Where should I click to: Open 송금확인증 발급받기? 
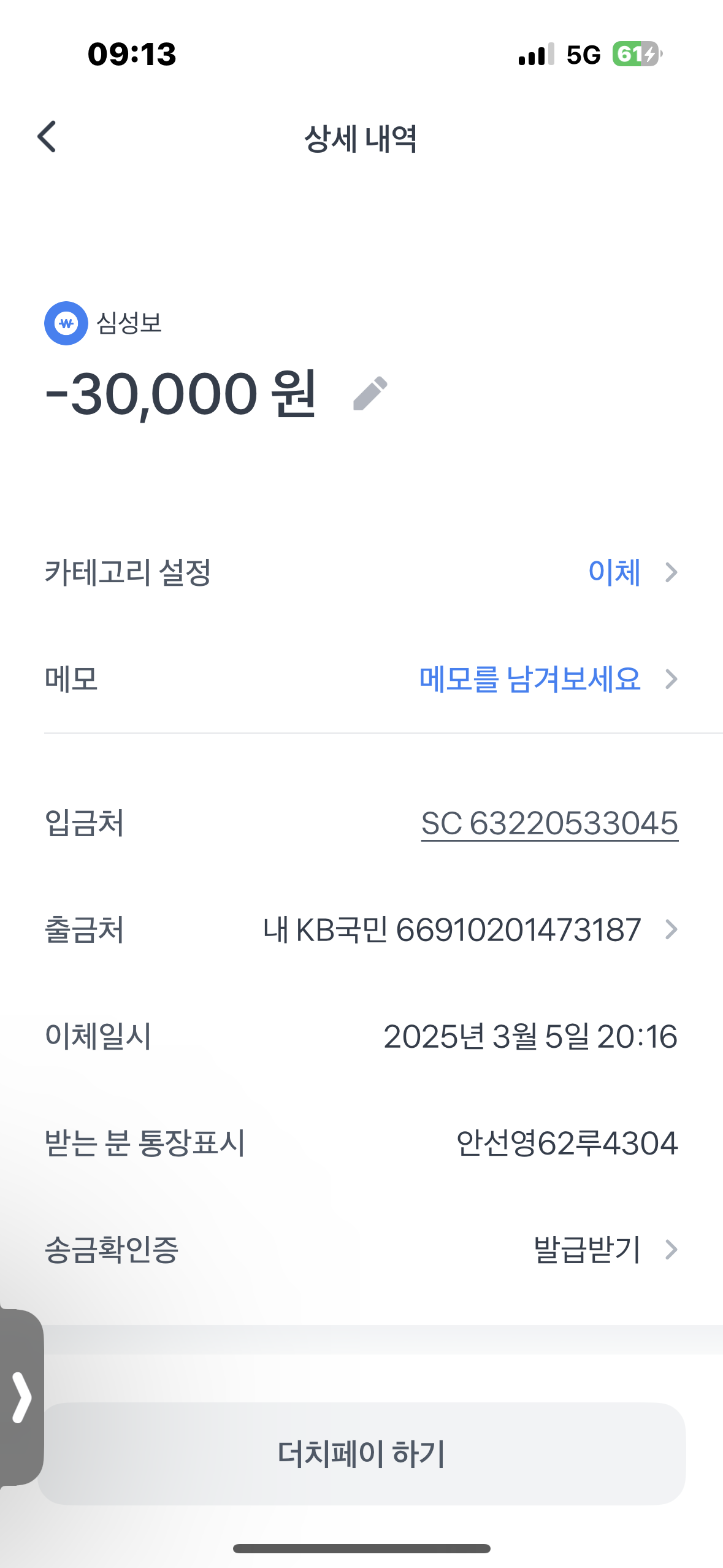point(605,1250)
